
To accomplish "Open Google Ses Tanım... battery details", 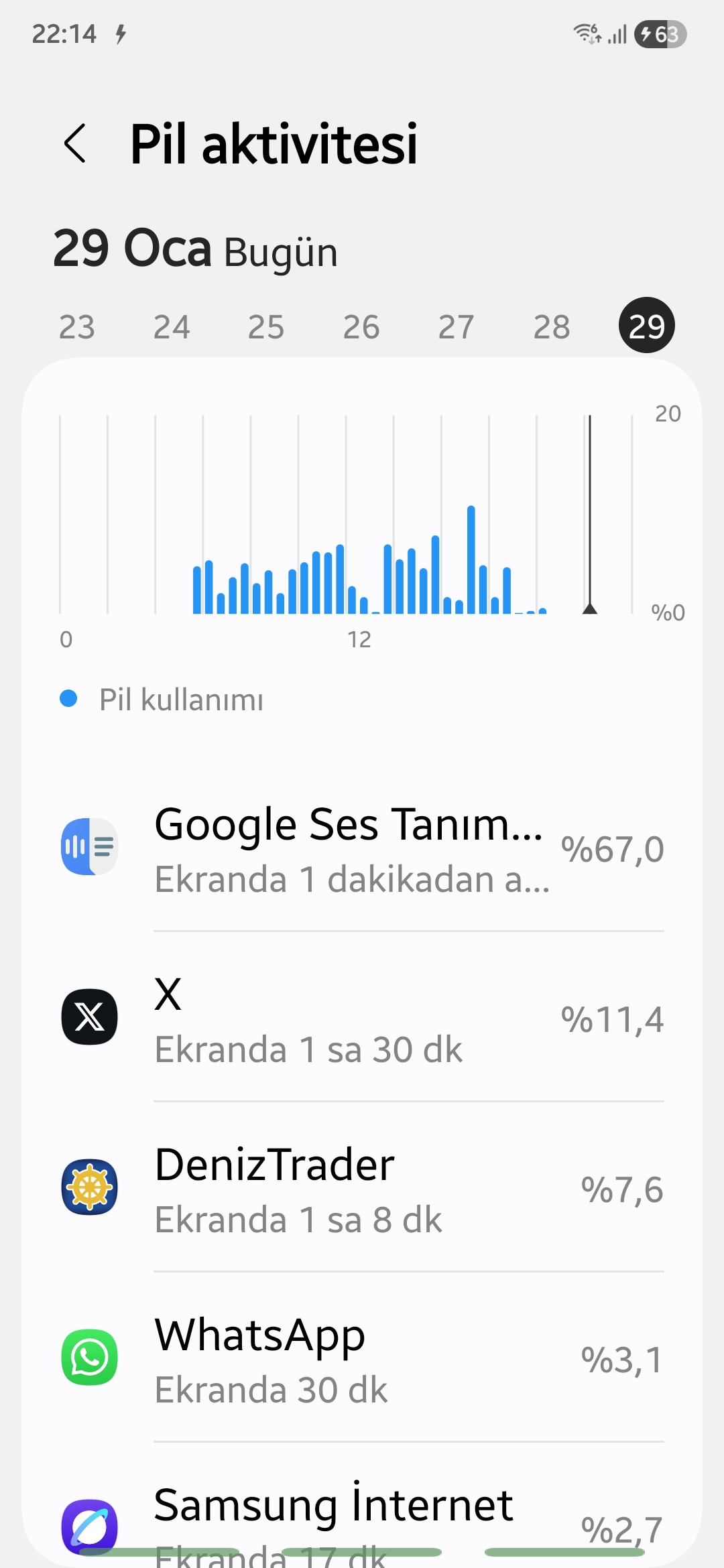I will point(362,848).
